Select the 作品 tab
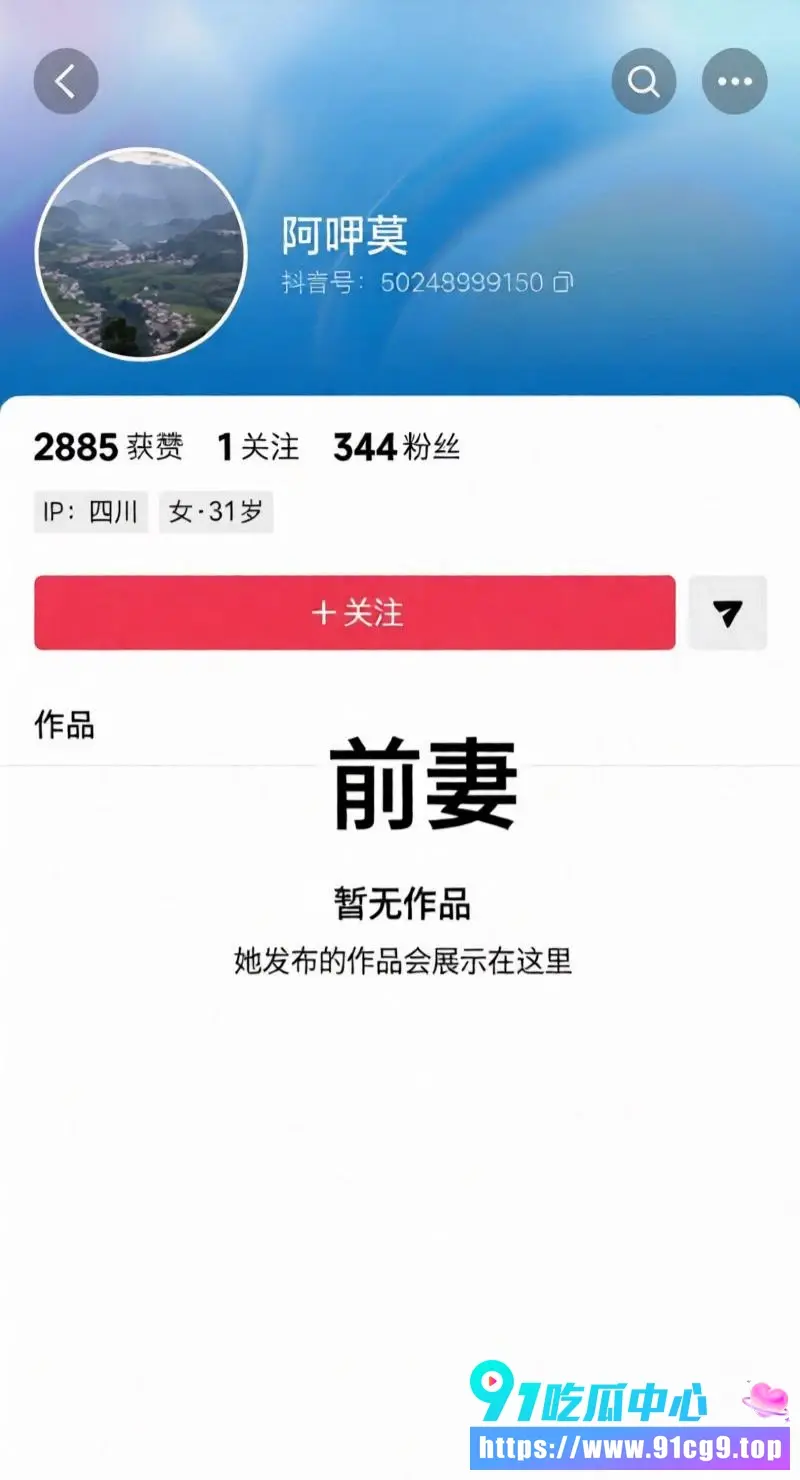This screenshot has width=800, height=1480. [64, 724]
